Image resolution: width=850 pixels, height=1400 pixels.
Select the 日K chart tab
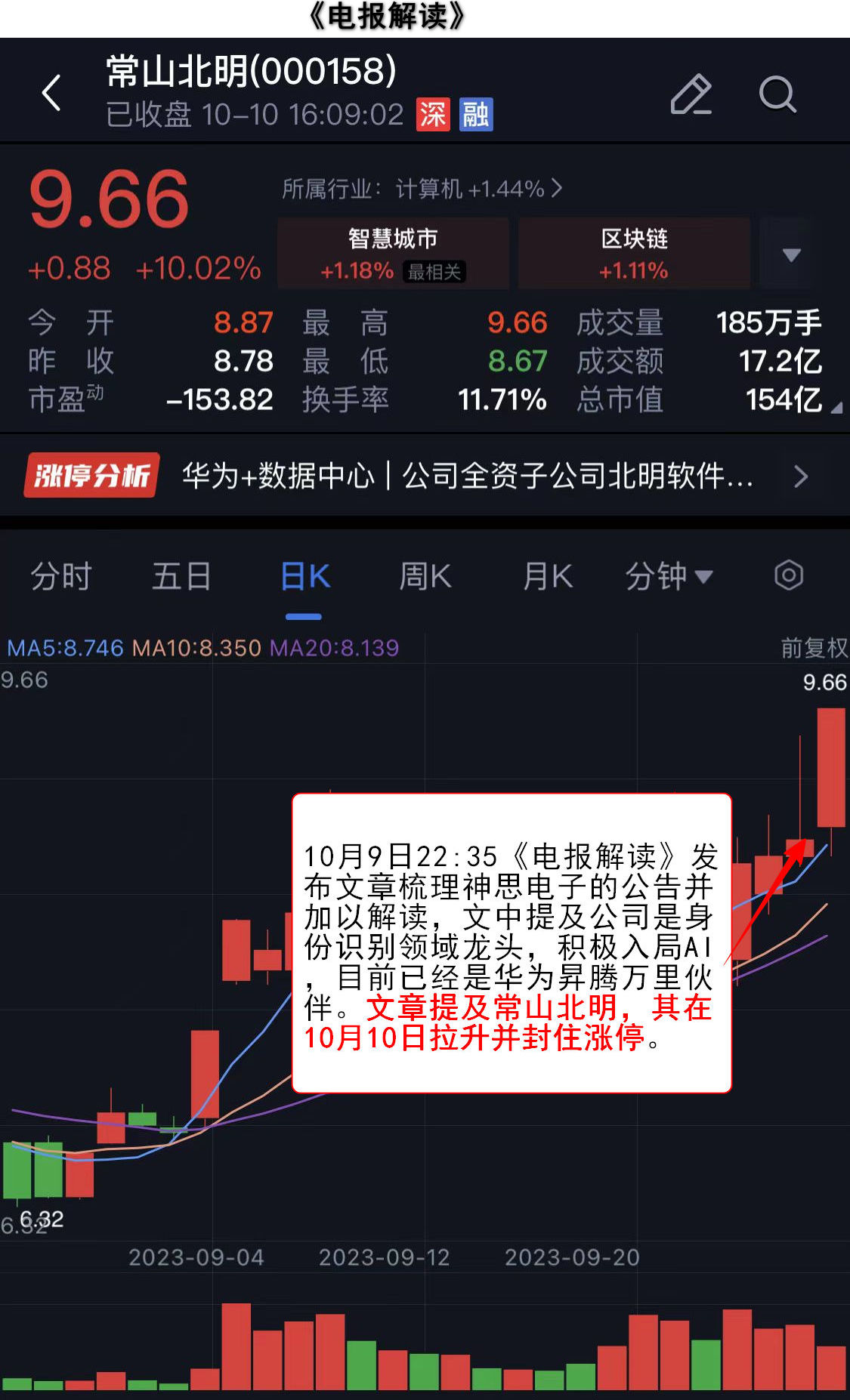coord(304,576)
